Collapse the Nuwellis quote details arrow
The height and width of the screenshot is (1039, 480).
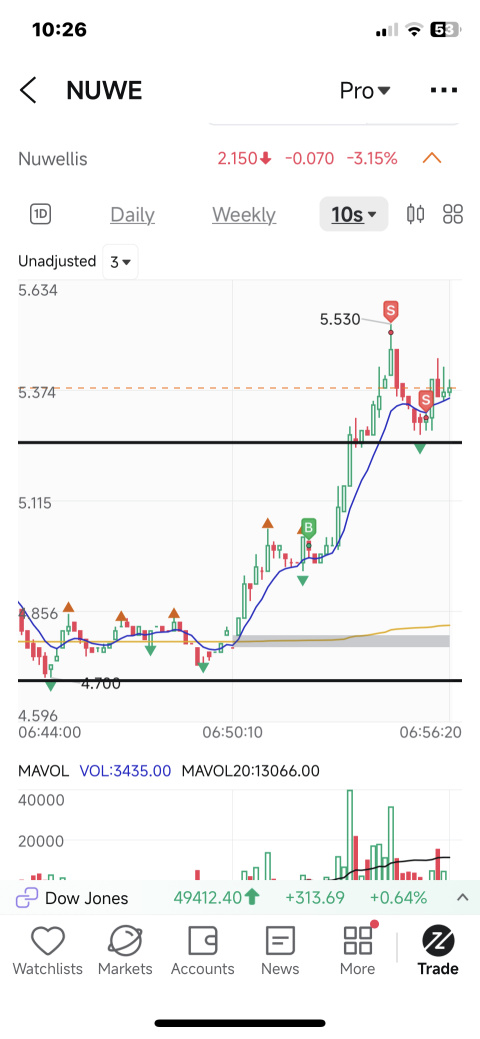(x=432, y=158)
